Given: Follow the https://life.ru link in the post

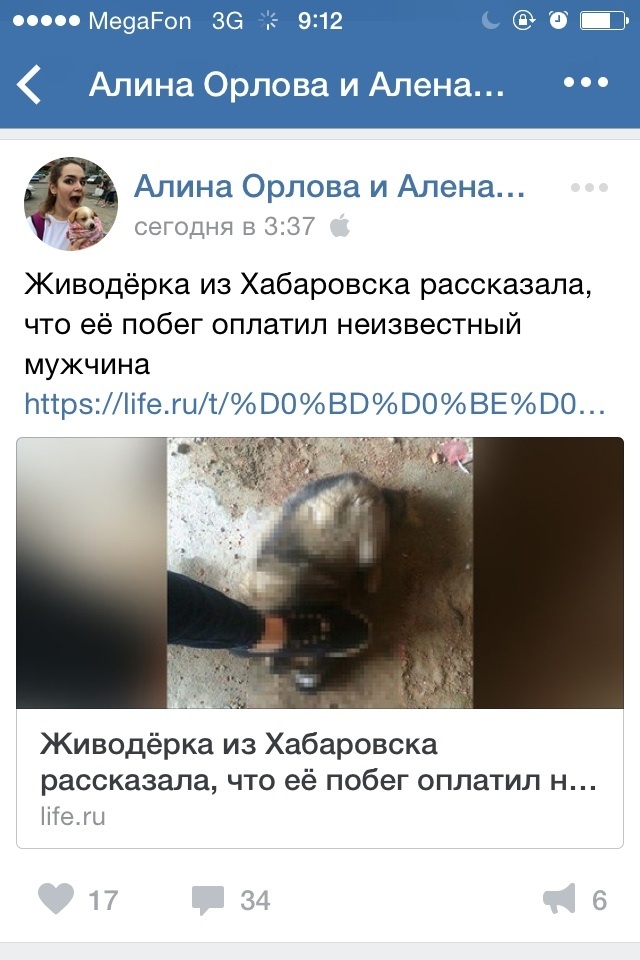Looking at the screenshot, I should (315, 404).
